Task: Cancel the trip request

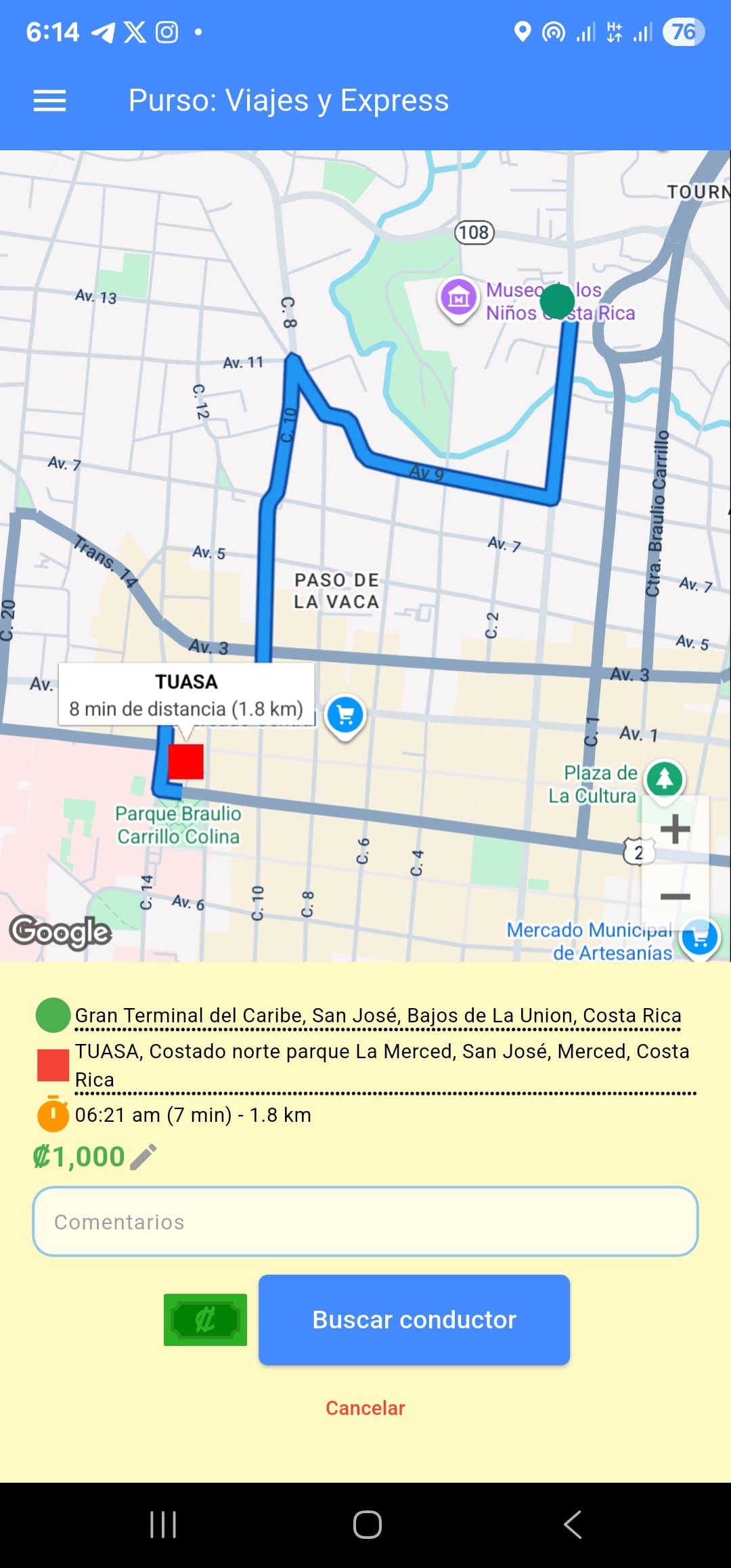Action: (365, 1408)
